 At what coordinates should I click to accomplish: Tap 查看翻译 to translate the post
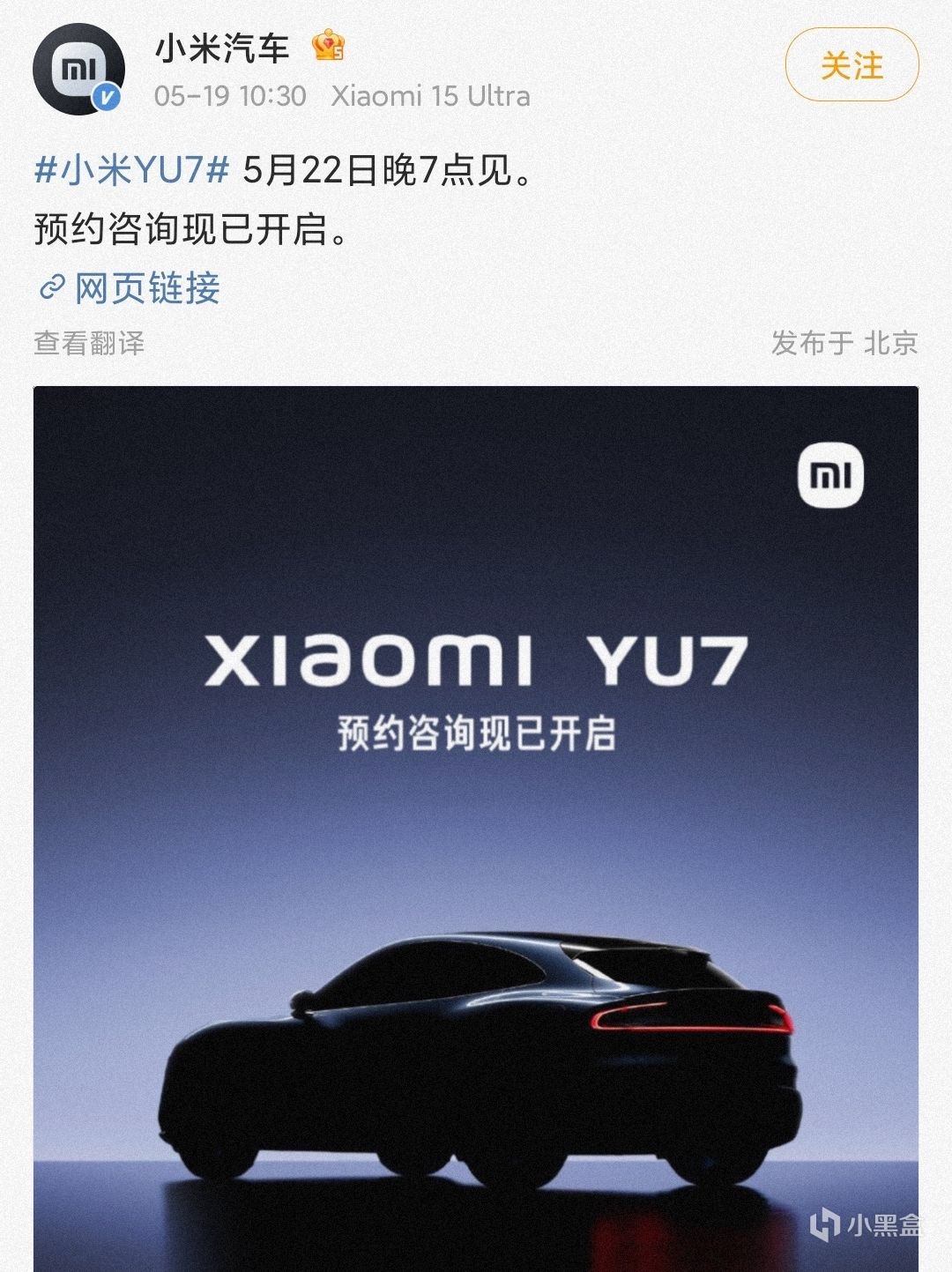89,343
